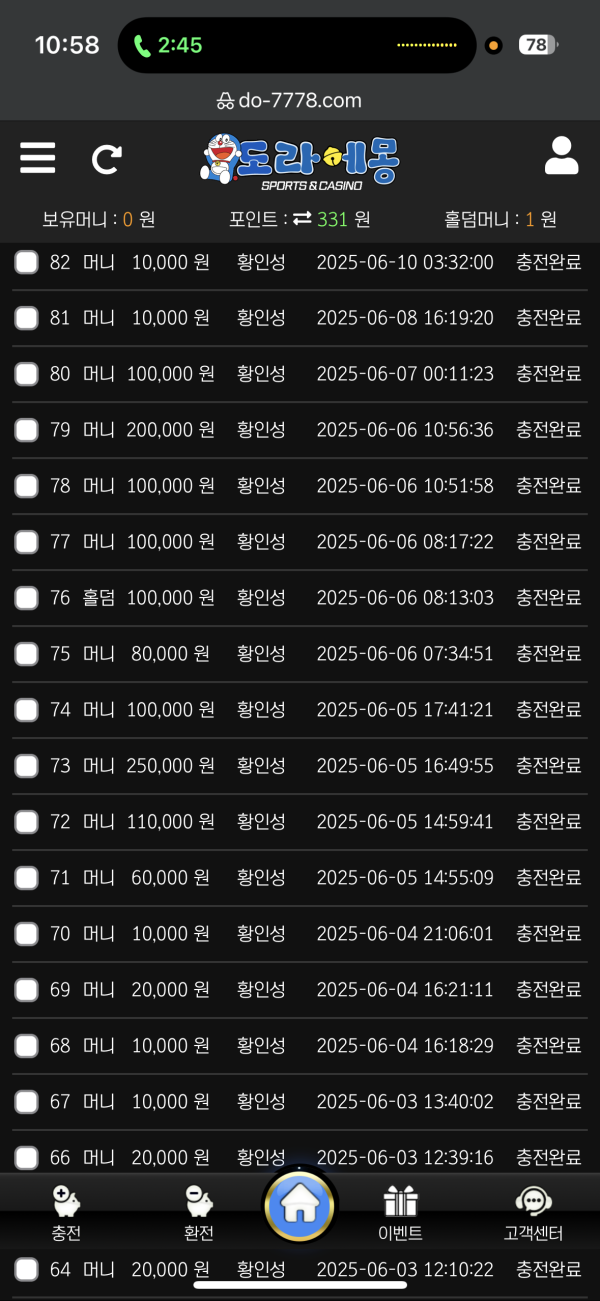Image resolution: width=600 pixels, height=1301 pixels.
Task: Tick the checkbox for row 67
Action: (27, 1102)
